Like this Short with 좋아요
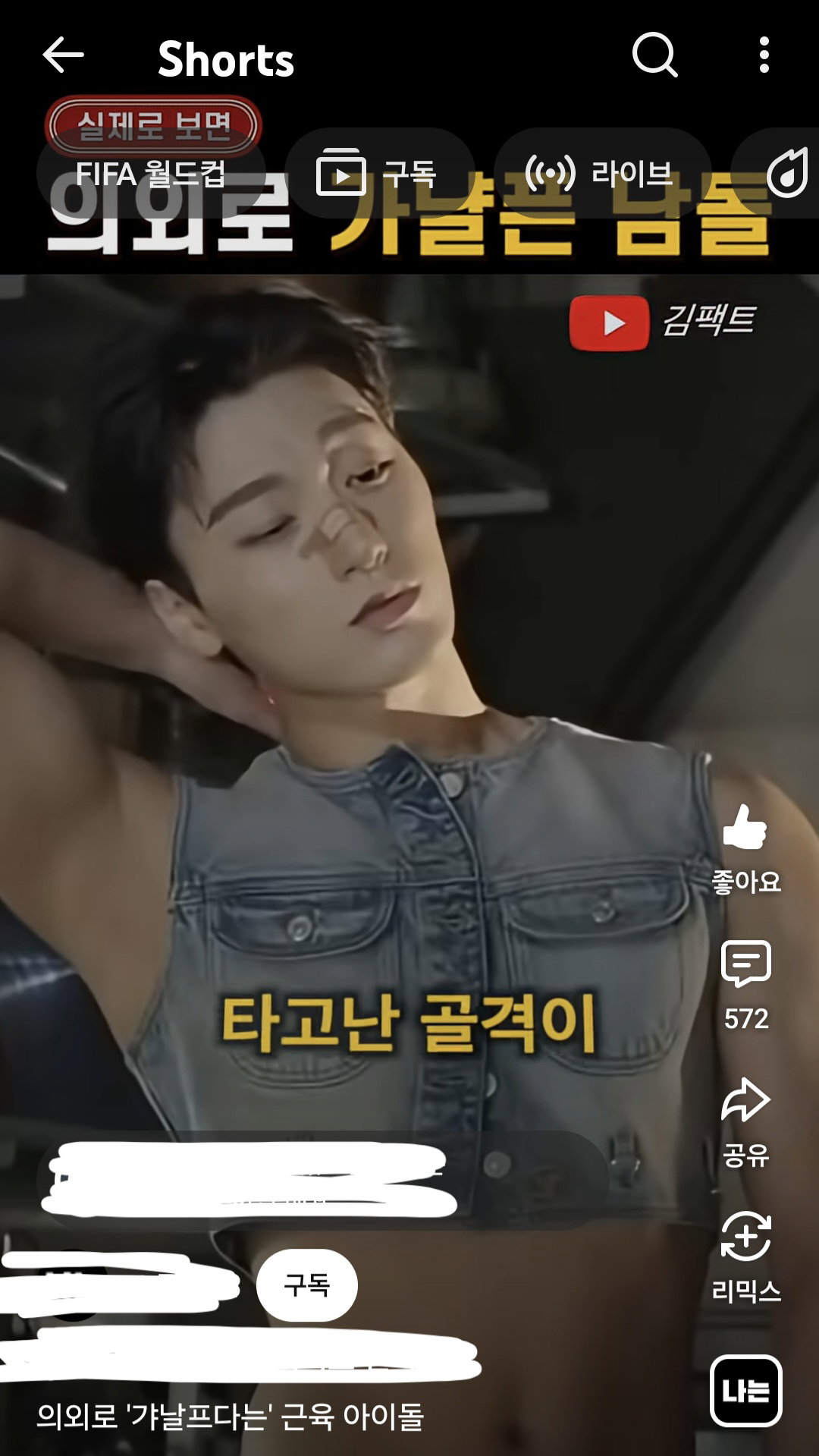 tap(746, 848)
